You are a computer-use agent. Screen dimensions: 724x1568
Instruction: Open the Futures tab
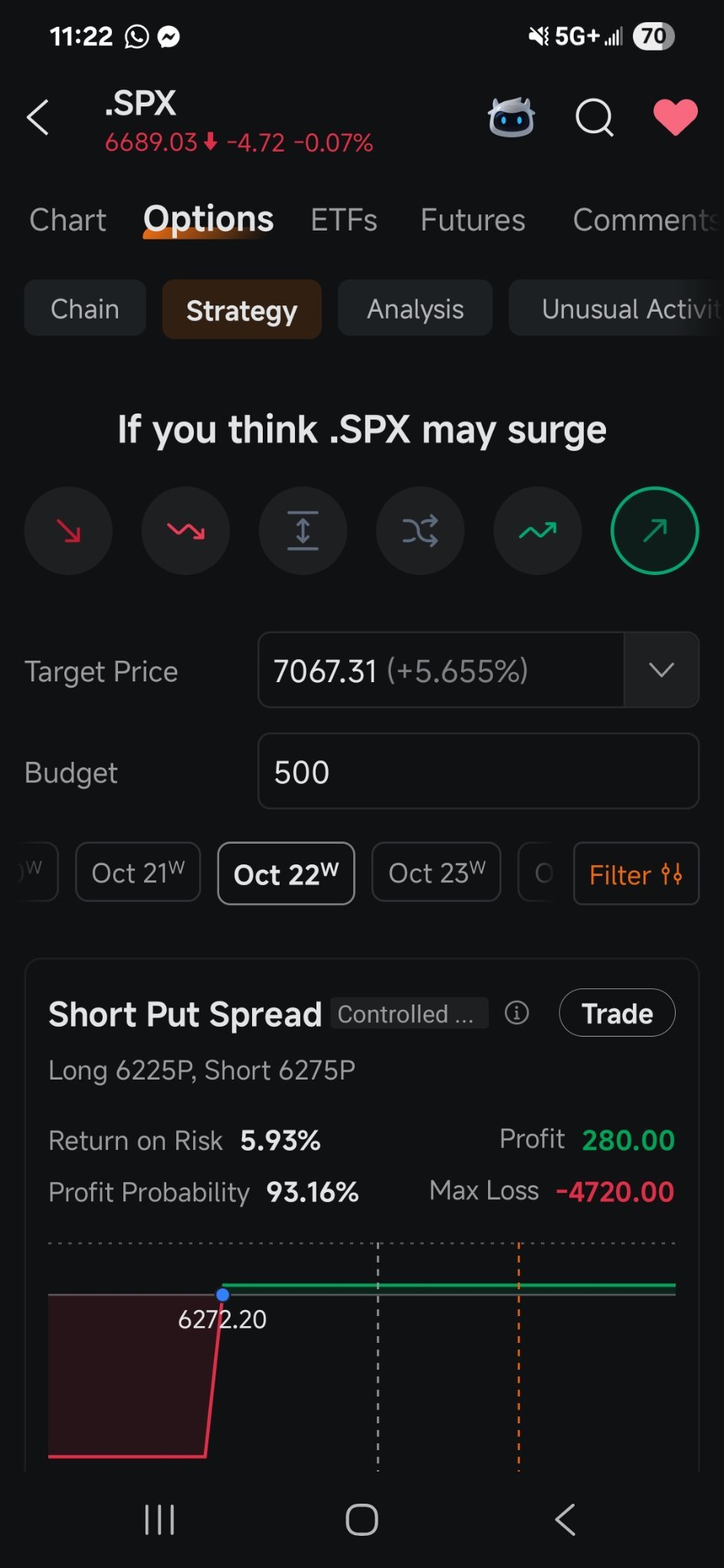pos(473,220)
